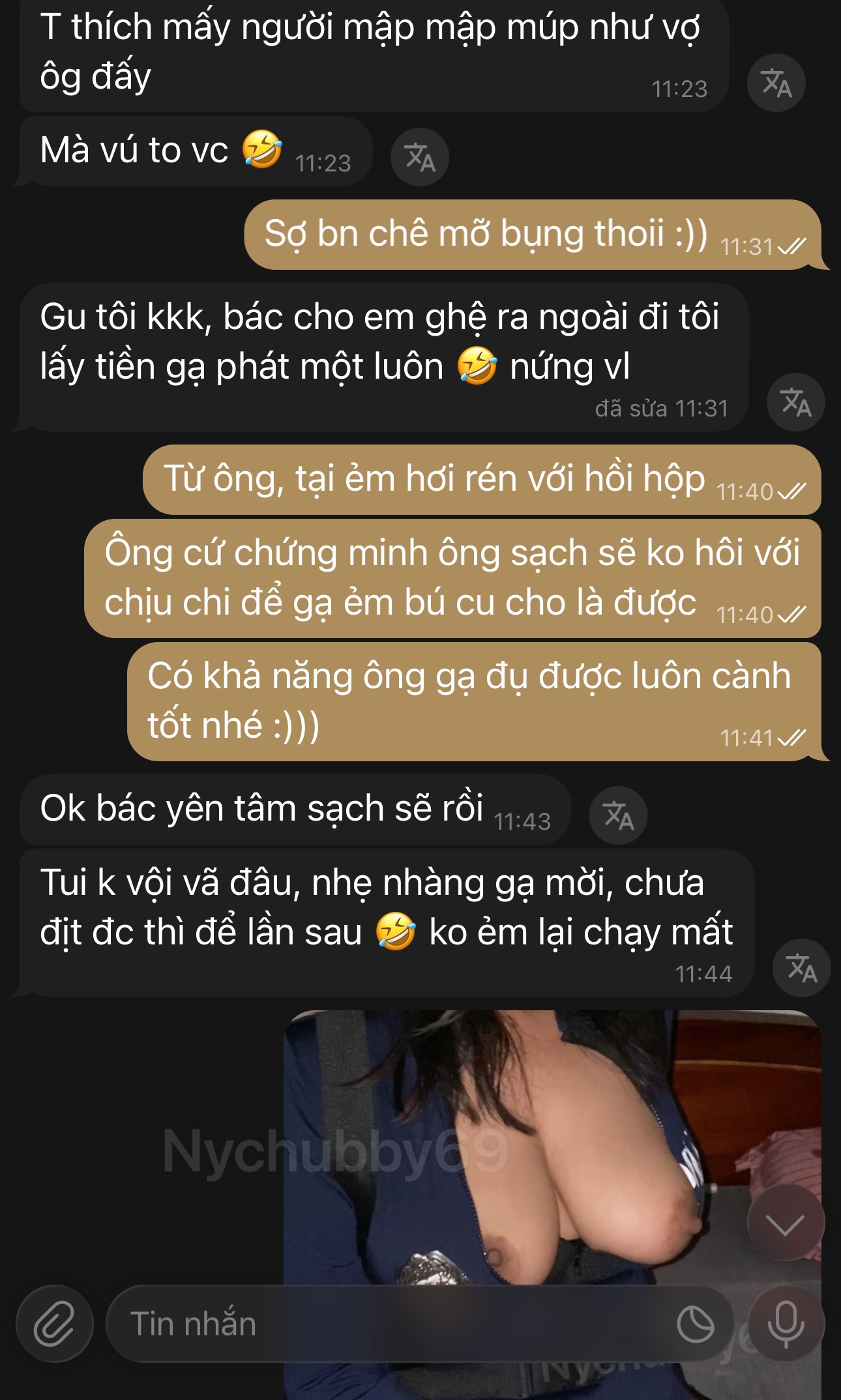Open the attachment paperclip menu
841x1400 pixels.
point(54,1324)
